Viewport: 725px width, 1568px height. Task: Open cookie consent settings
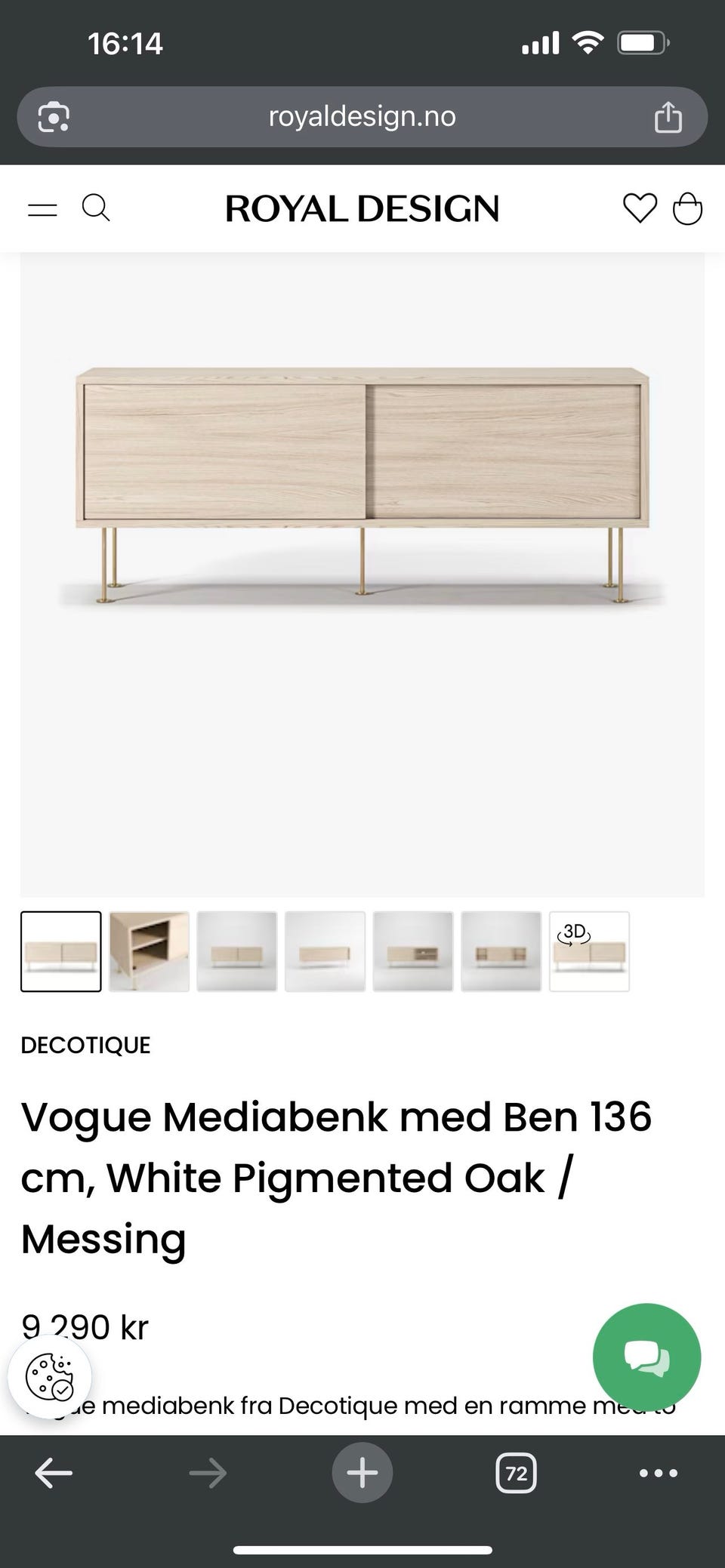[51, 1377]
